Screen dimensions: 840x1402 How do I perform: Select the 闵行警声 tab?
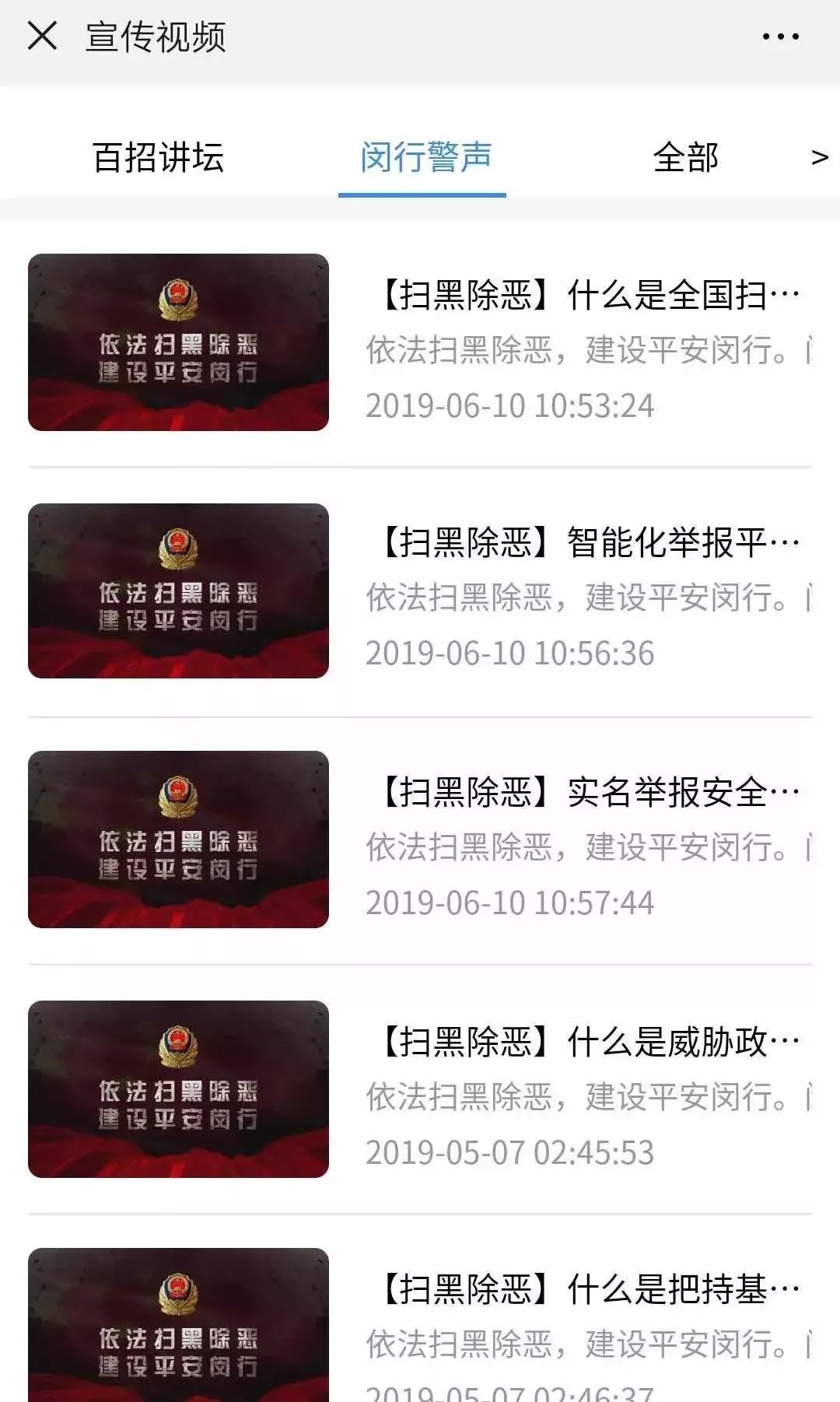[425, 157]
